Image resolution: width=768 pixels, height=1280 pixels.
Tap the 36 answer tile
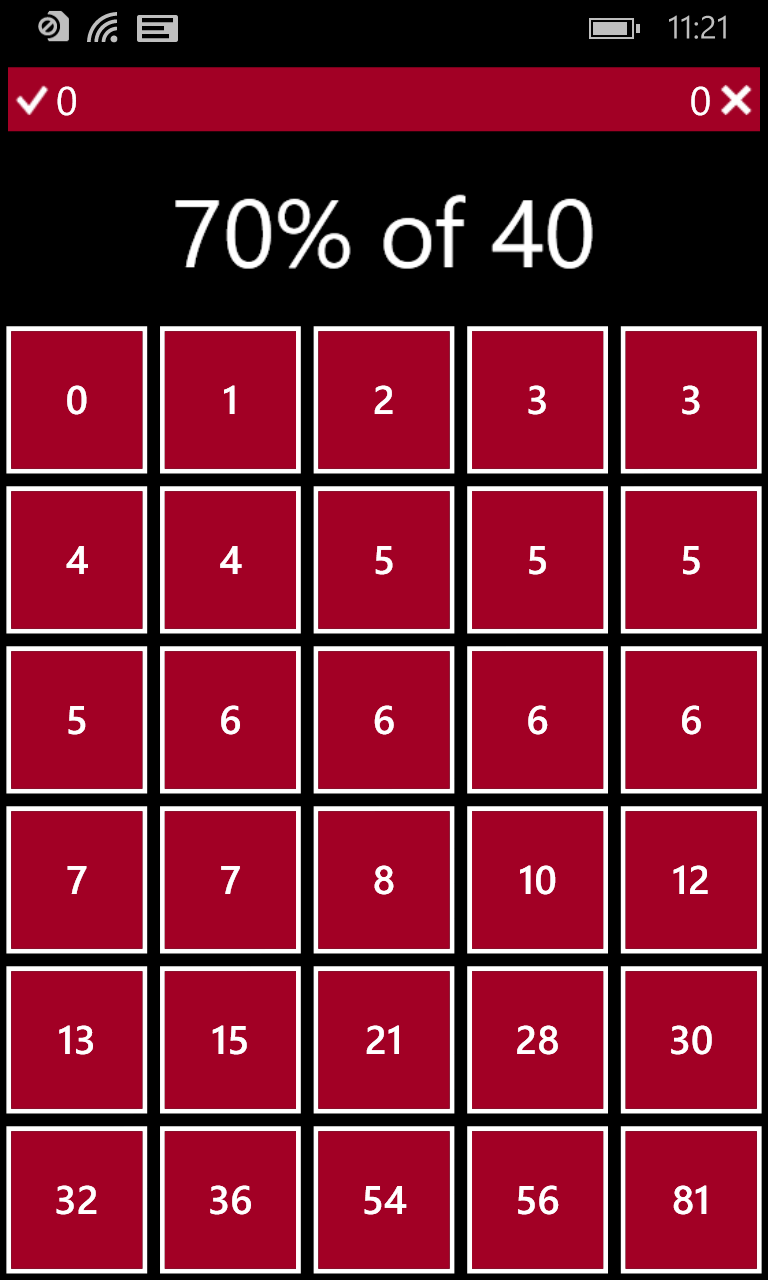coord(230,1200)
